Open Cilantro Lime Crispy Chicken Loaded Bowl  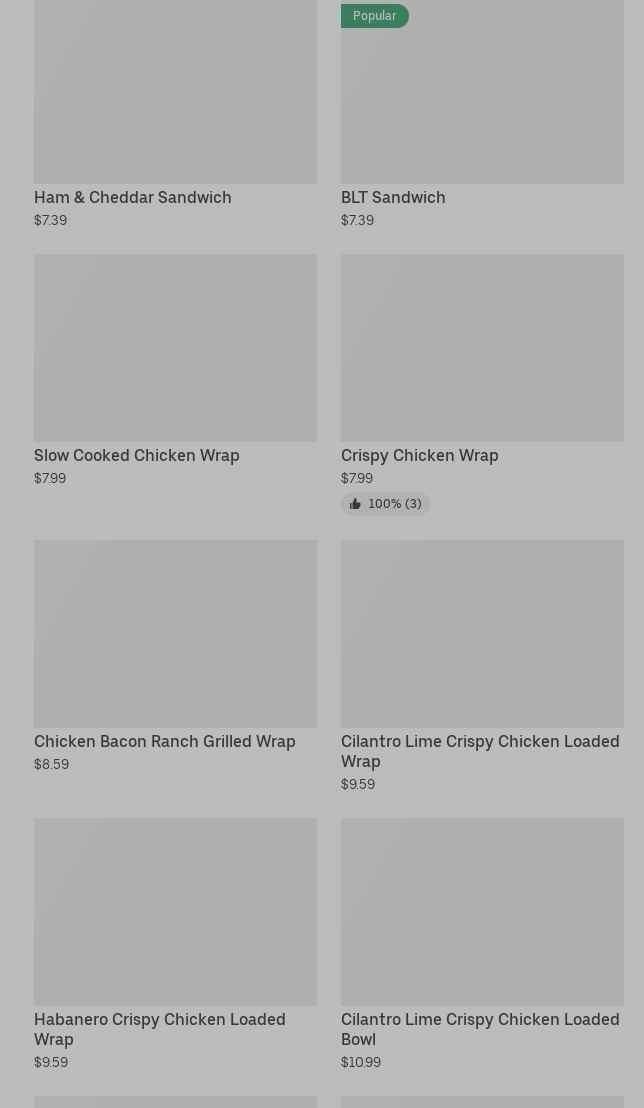(482, 944)
